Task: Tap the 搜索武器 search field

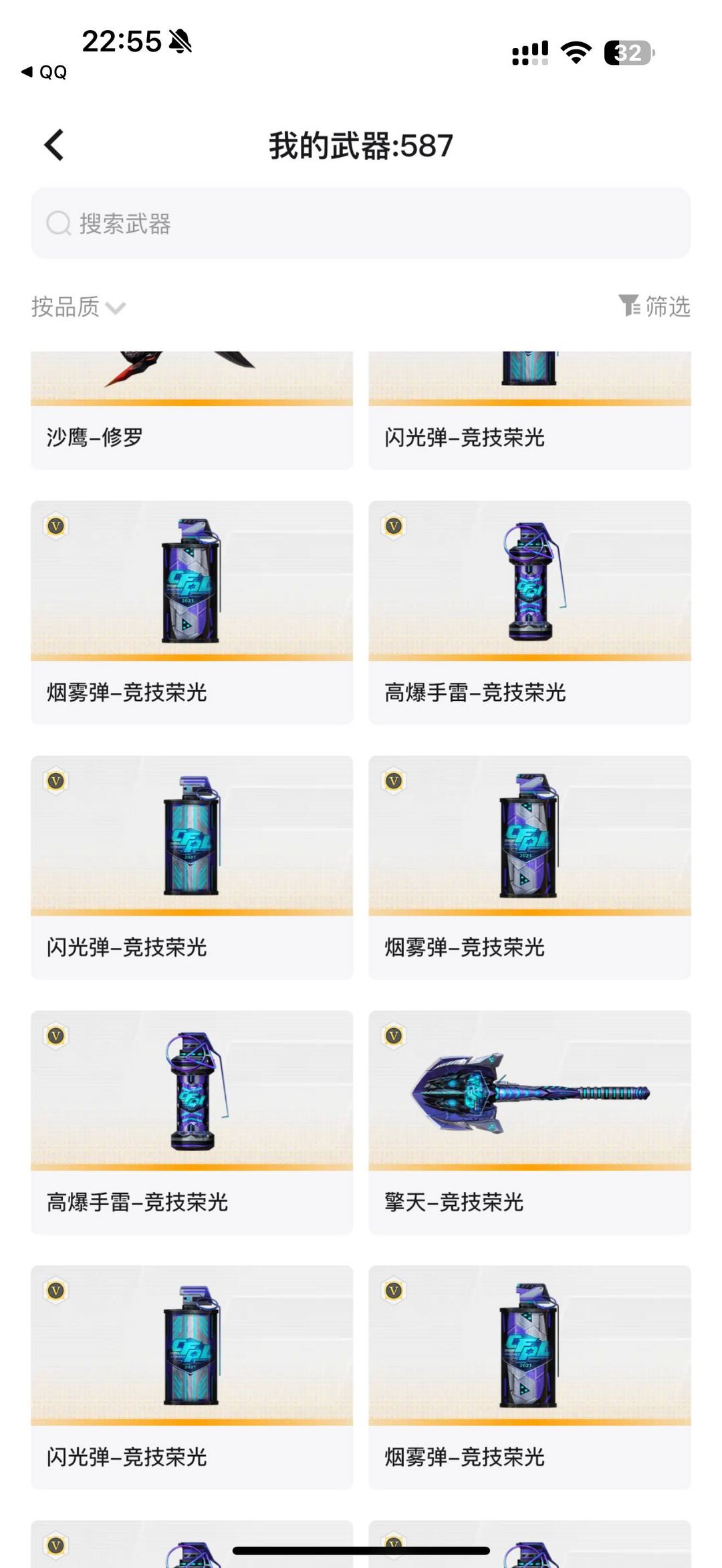Action: pyautogui.click(x=361, y=223)
